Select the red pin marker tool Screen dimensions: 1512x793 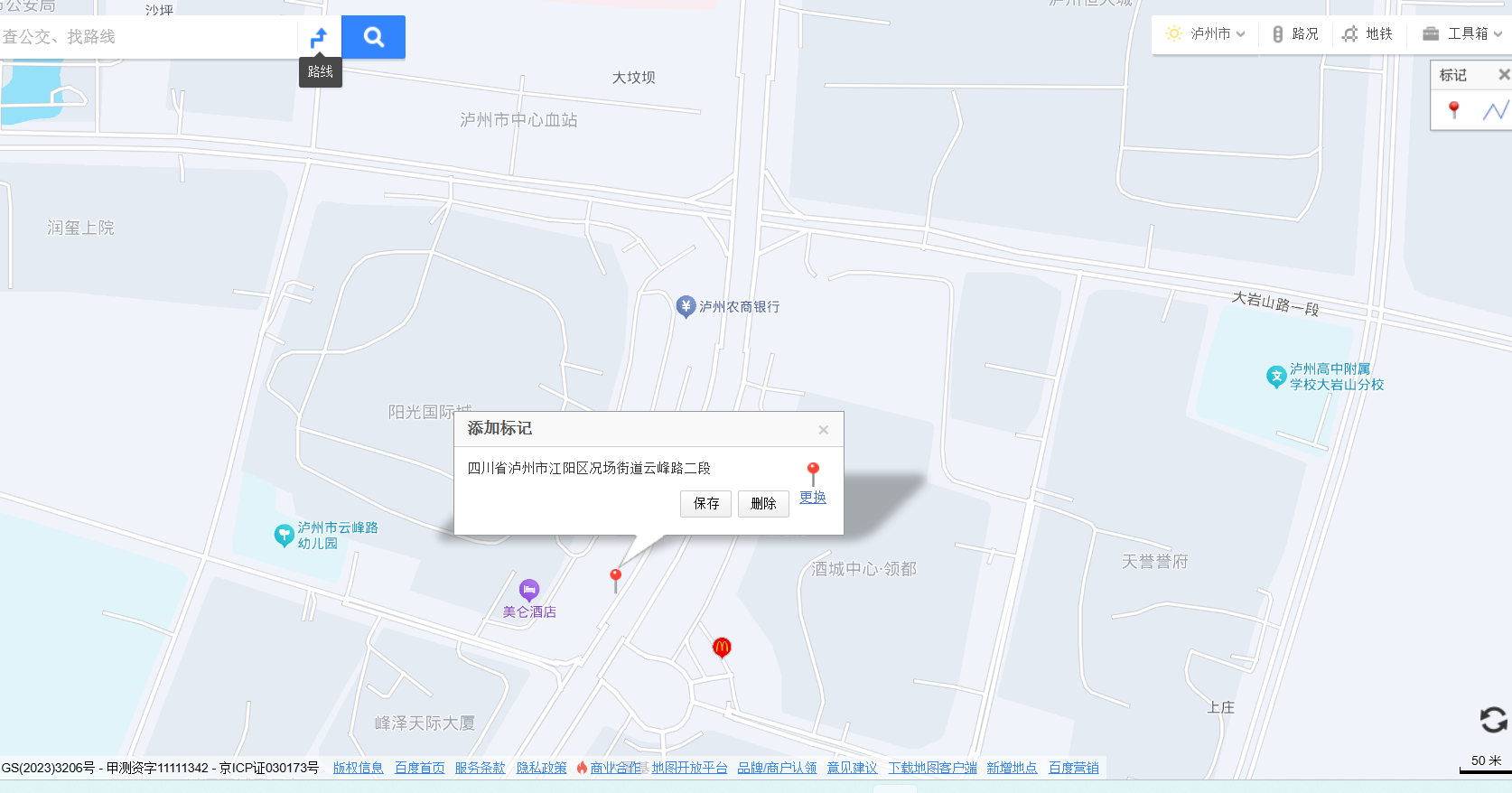point(1453,110)
